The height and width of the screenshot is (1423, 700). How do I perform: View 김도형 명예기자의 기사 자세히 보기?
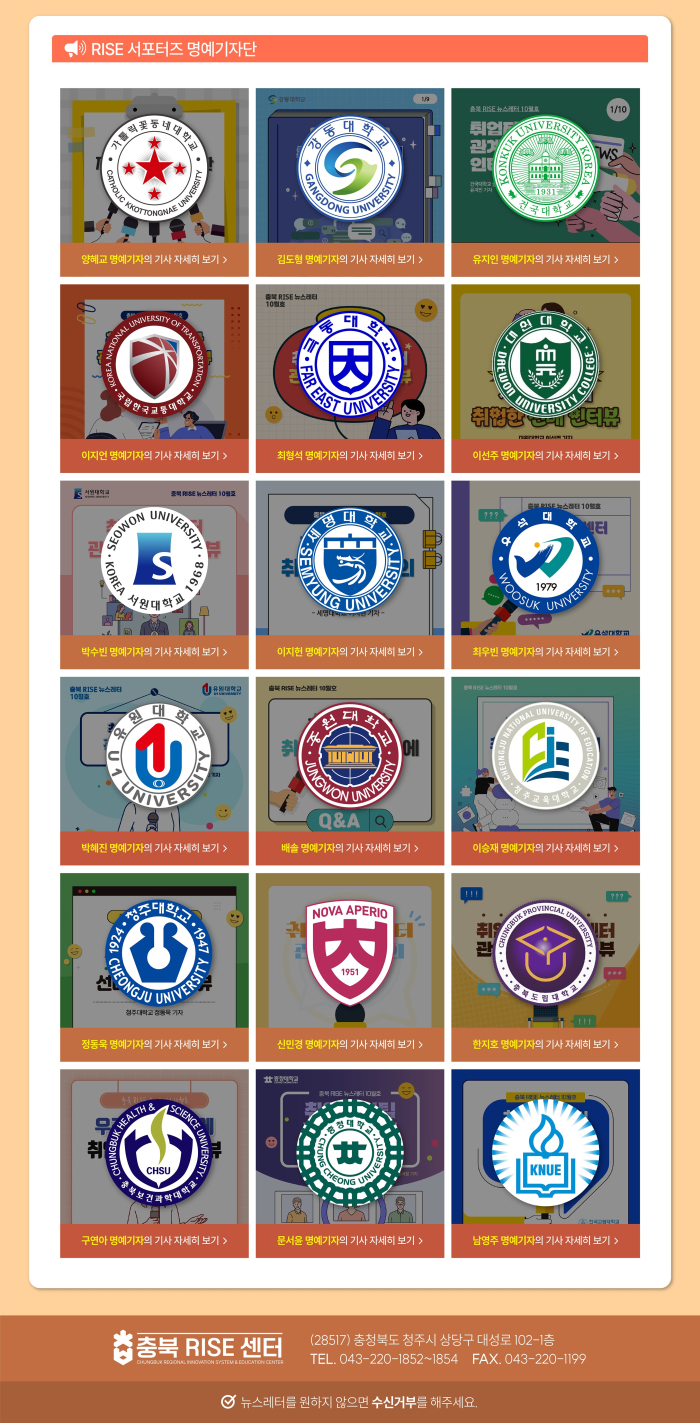tap(350, 259)
